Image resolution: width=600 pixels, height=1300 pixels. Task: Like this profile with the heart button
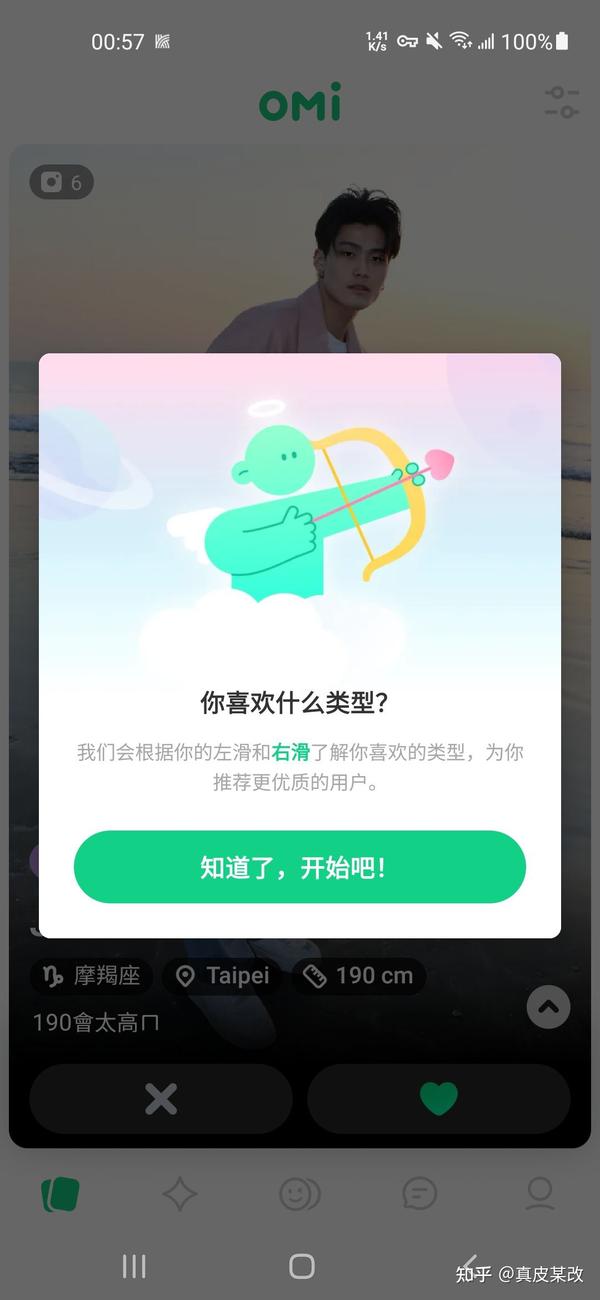(x=438, y=1099)
